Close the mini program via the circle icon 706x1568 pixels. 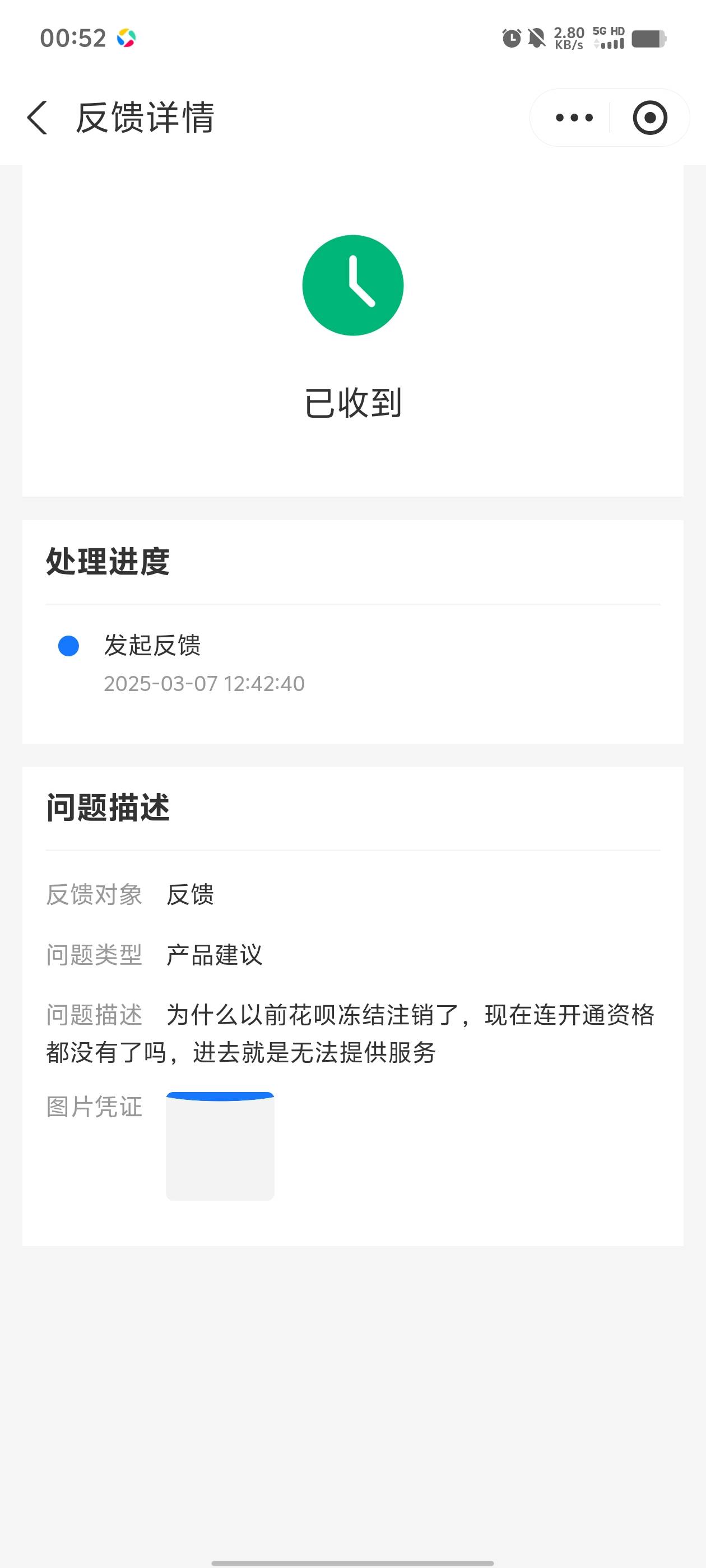[x=650, y=118]
